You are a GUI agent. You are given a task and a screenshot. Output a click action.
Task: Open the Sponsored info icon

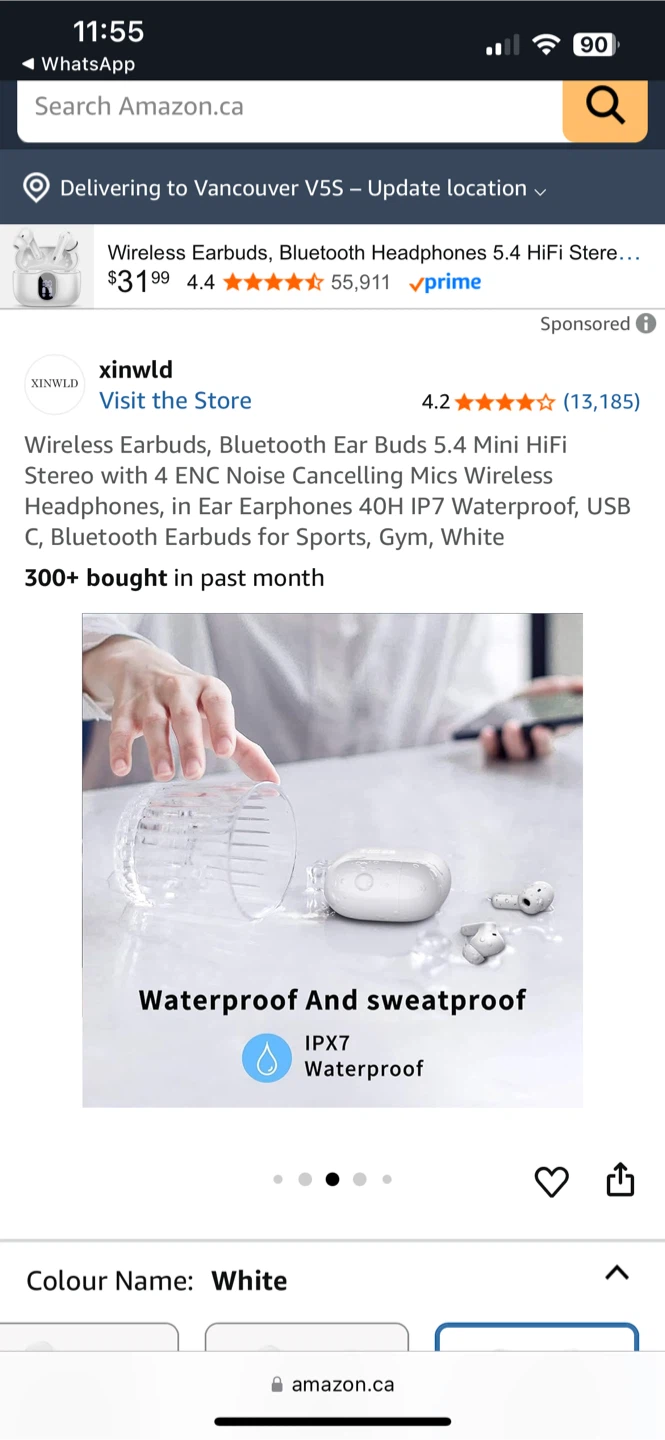pos(646,323)
